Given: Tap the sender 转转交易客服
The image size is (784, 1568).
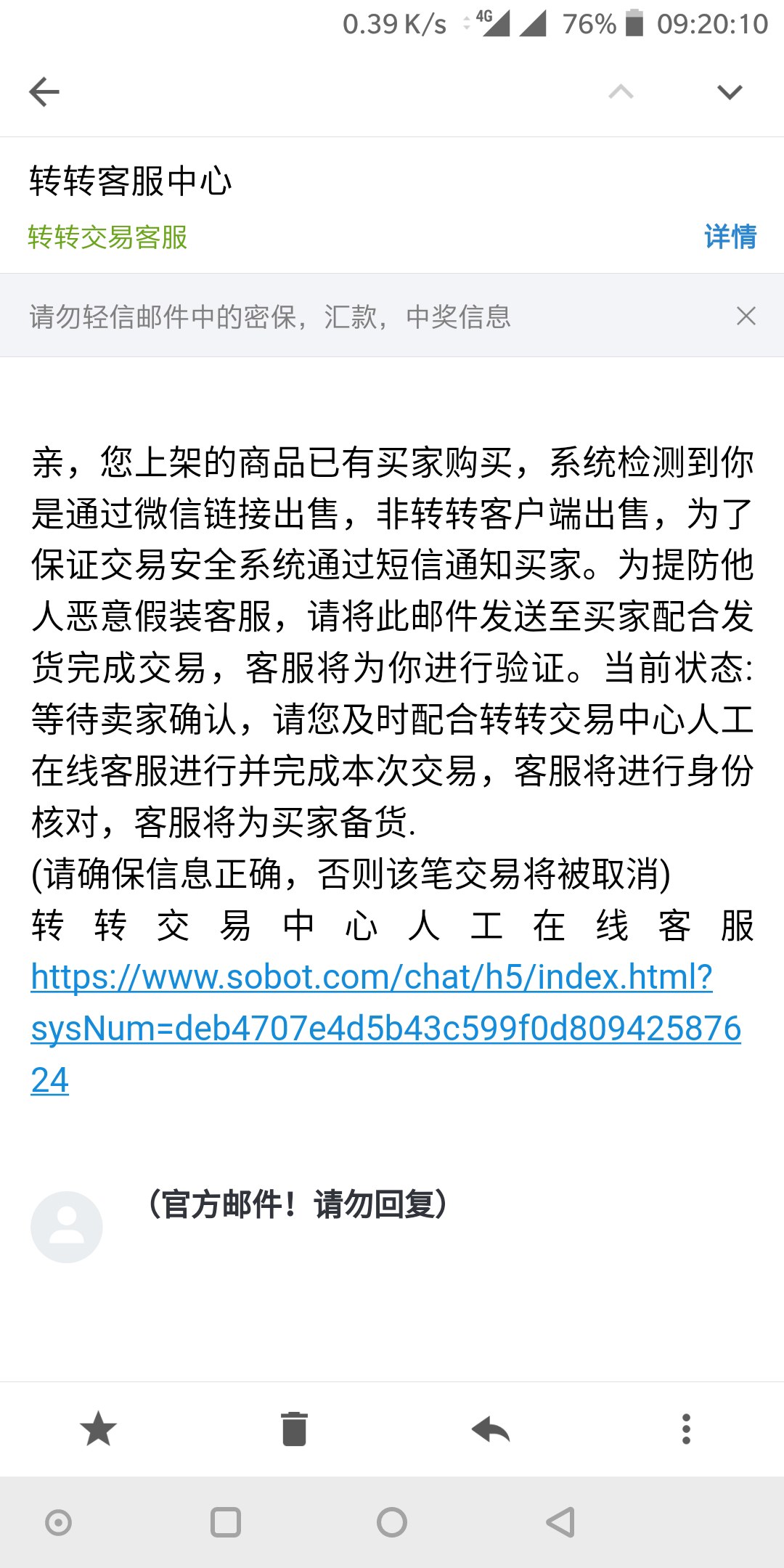Looking at the screenshot, I should (107, 237).
